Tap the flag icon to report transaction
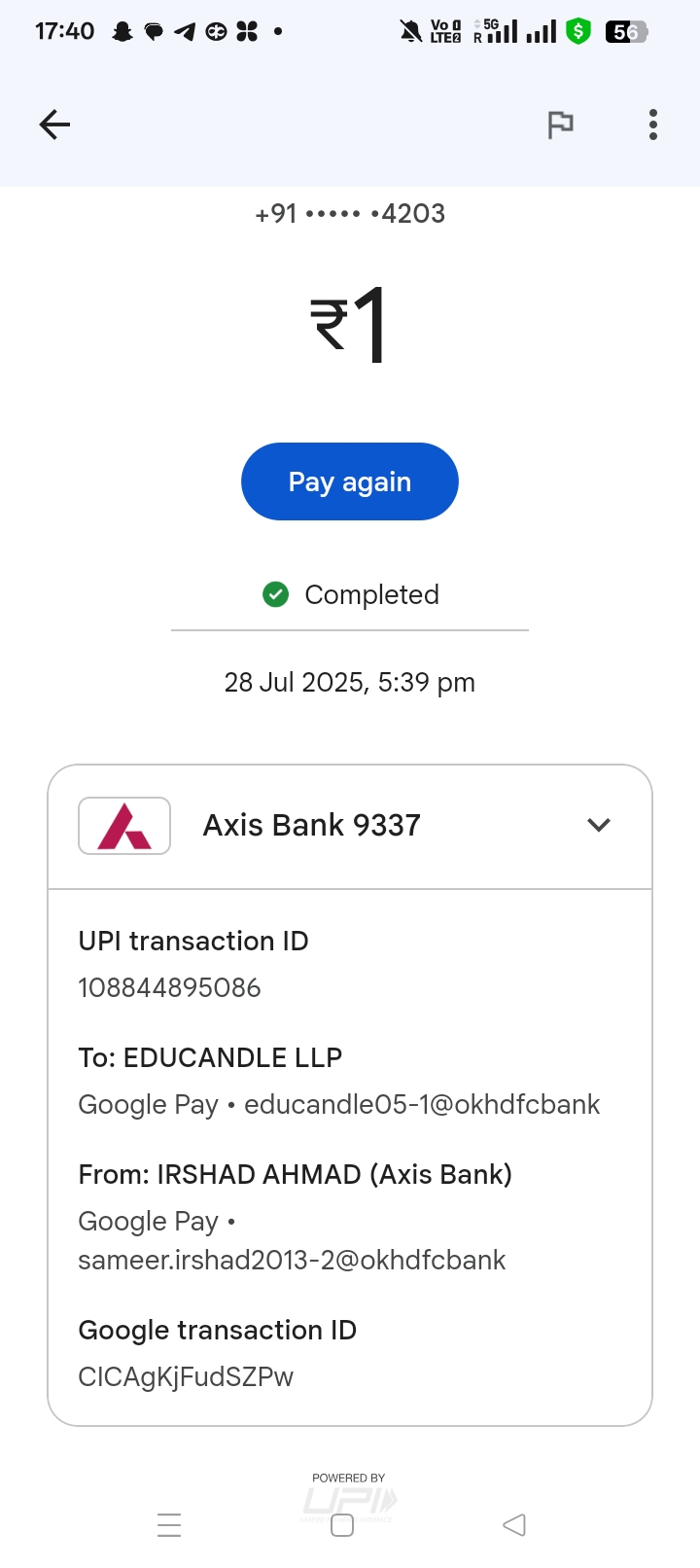The height and width of the screenshot is (1568, 700). 560,125
